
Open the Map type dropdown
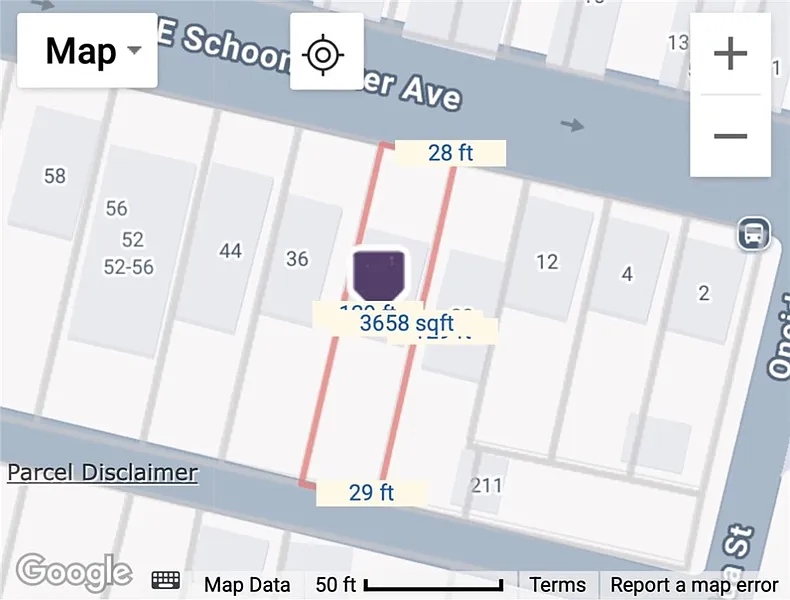tap(88, 51)
